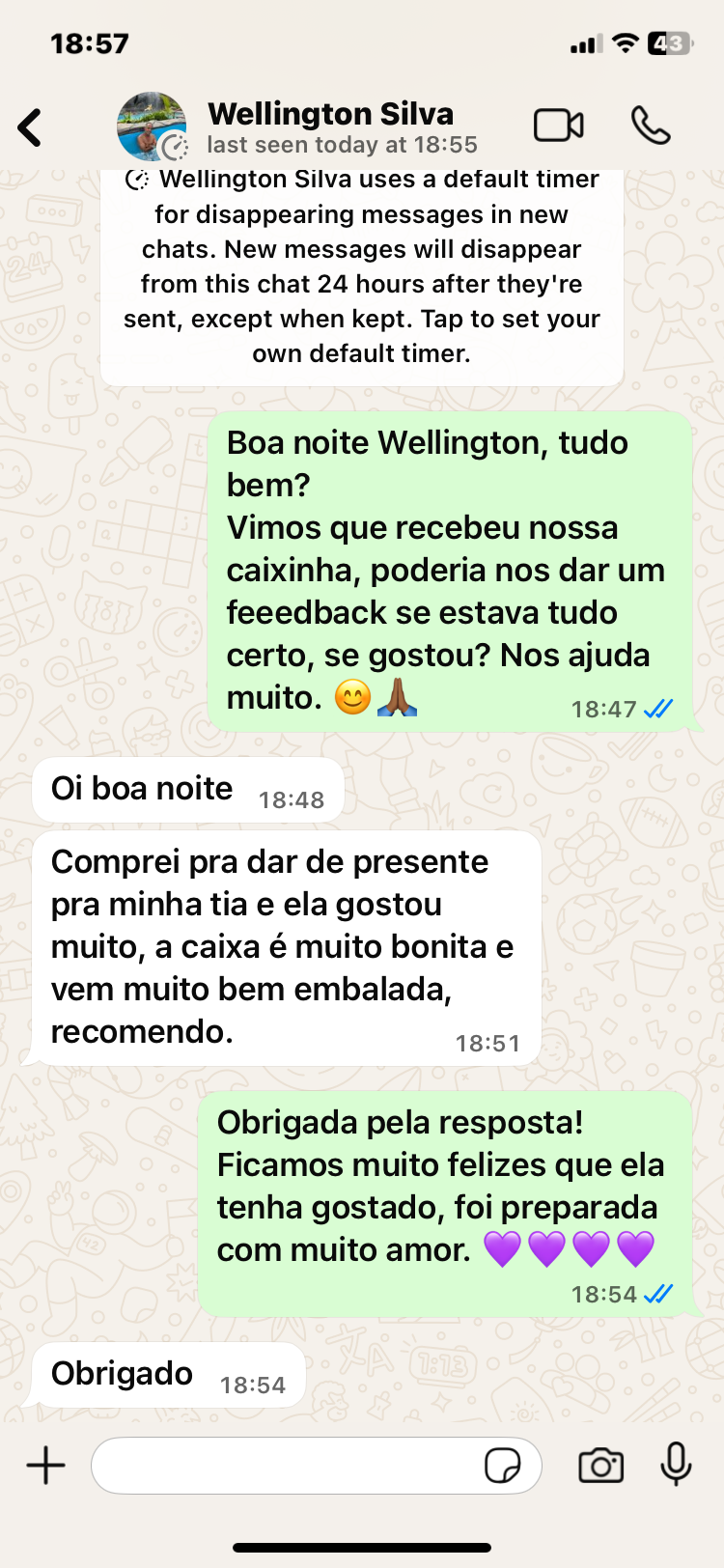Open Wellington Silva's profile picture

click(152, 126)
